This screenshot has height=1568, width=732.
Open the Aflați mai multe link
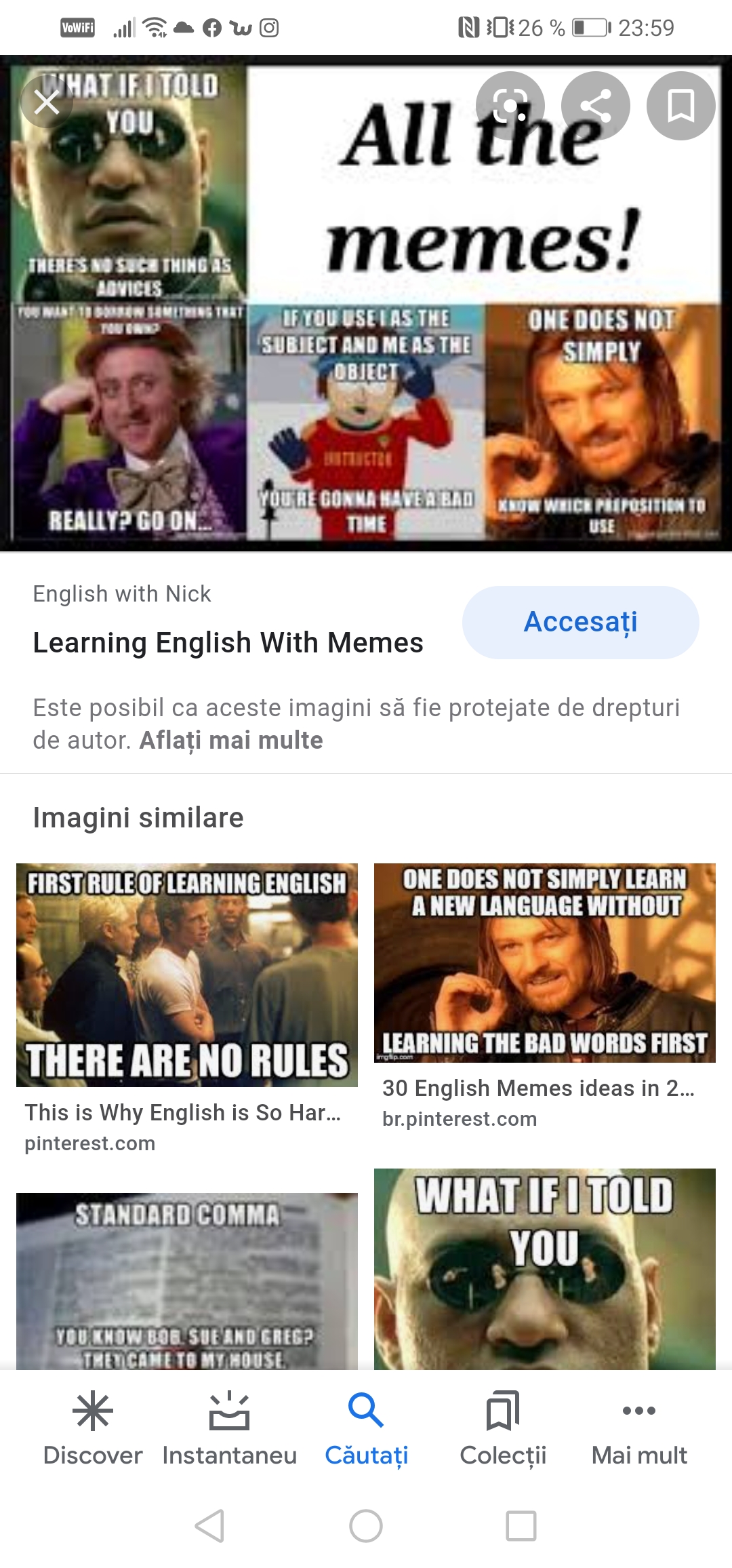(230, 740)
